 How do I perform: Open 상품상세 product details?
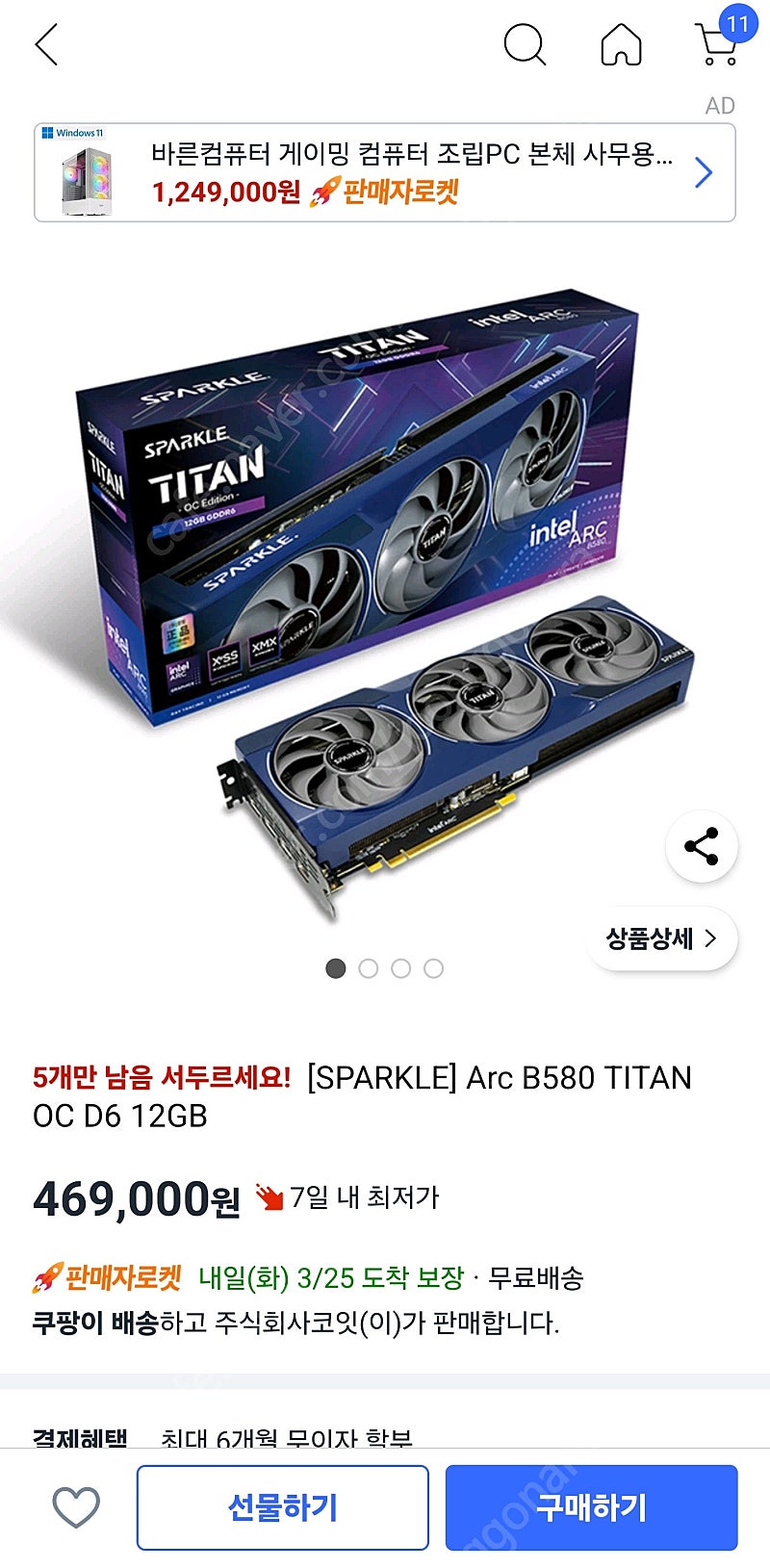click(x=662, y=938)
